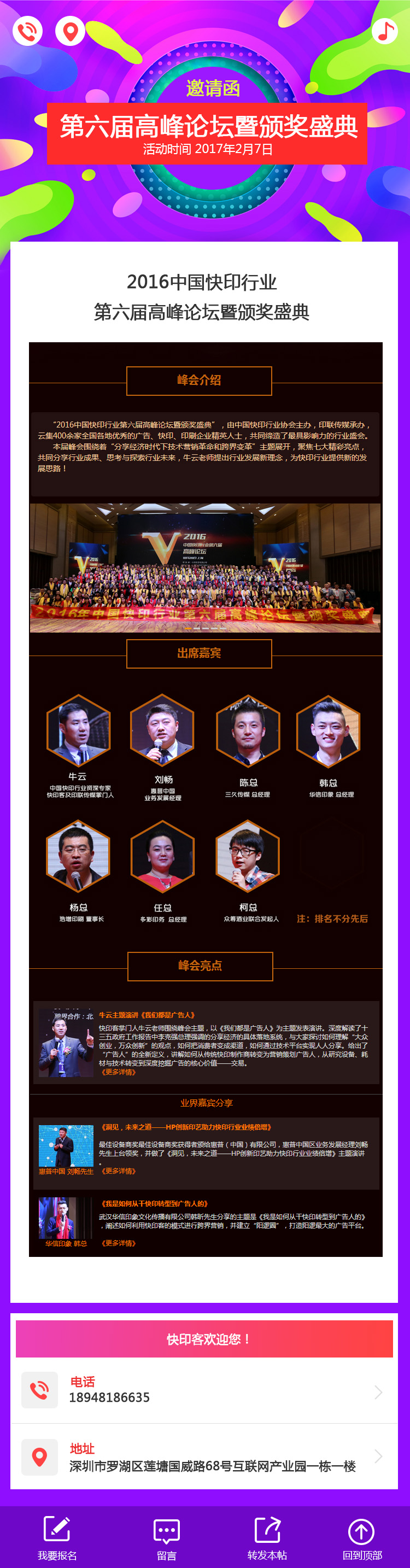The image size is (410, 1568).
Task: Toggle the background music icon
Action: point(384,31)
